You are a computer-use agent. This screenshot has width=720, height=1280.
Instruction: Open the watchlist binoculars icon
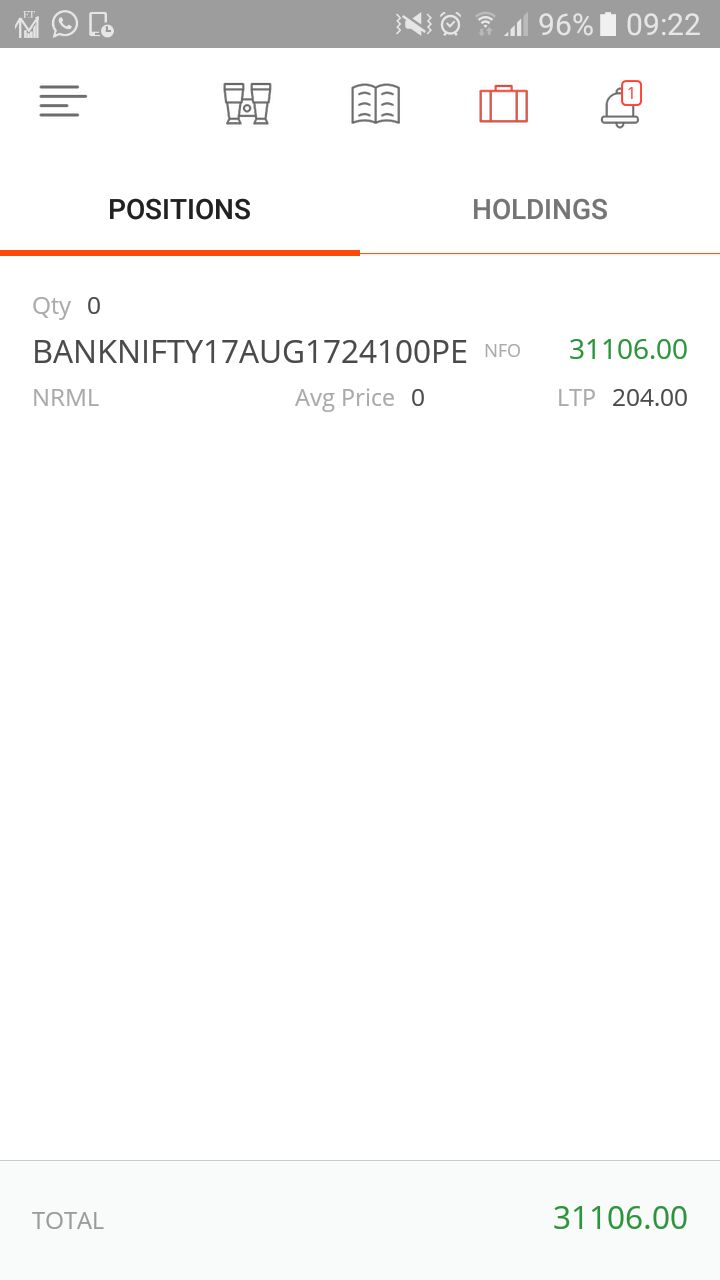click(247, 103)
